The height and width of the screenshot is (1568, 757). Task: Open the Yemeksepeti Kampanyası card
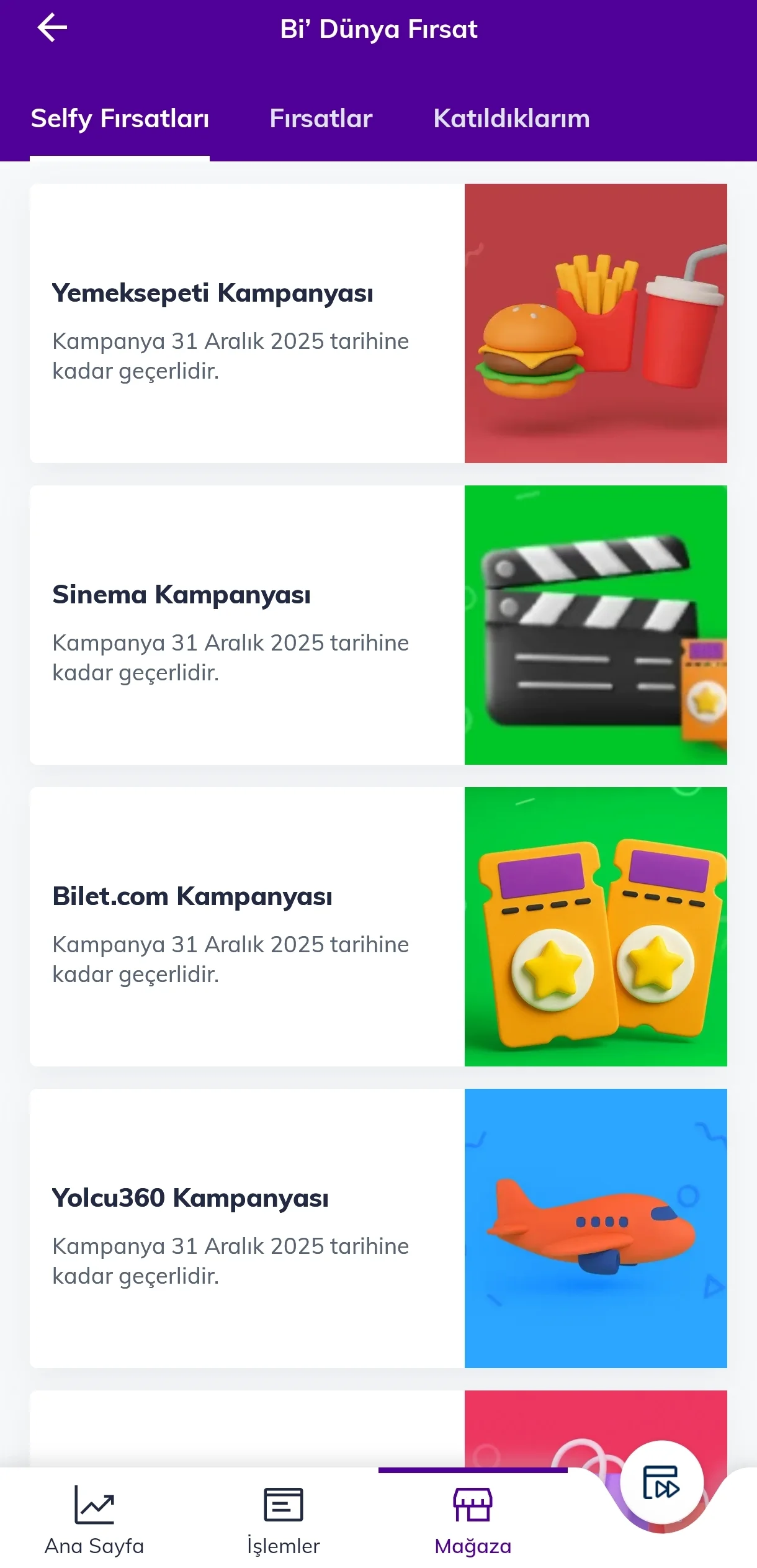(x=378, y=323)
